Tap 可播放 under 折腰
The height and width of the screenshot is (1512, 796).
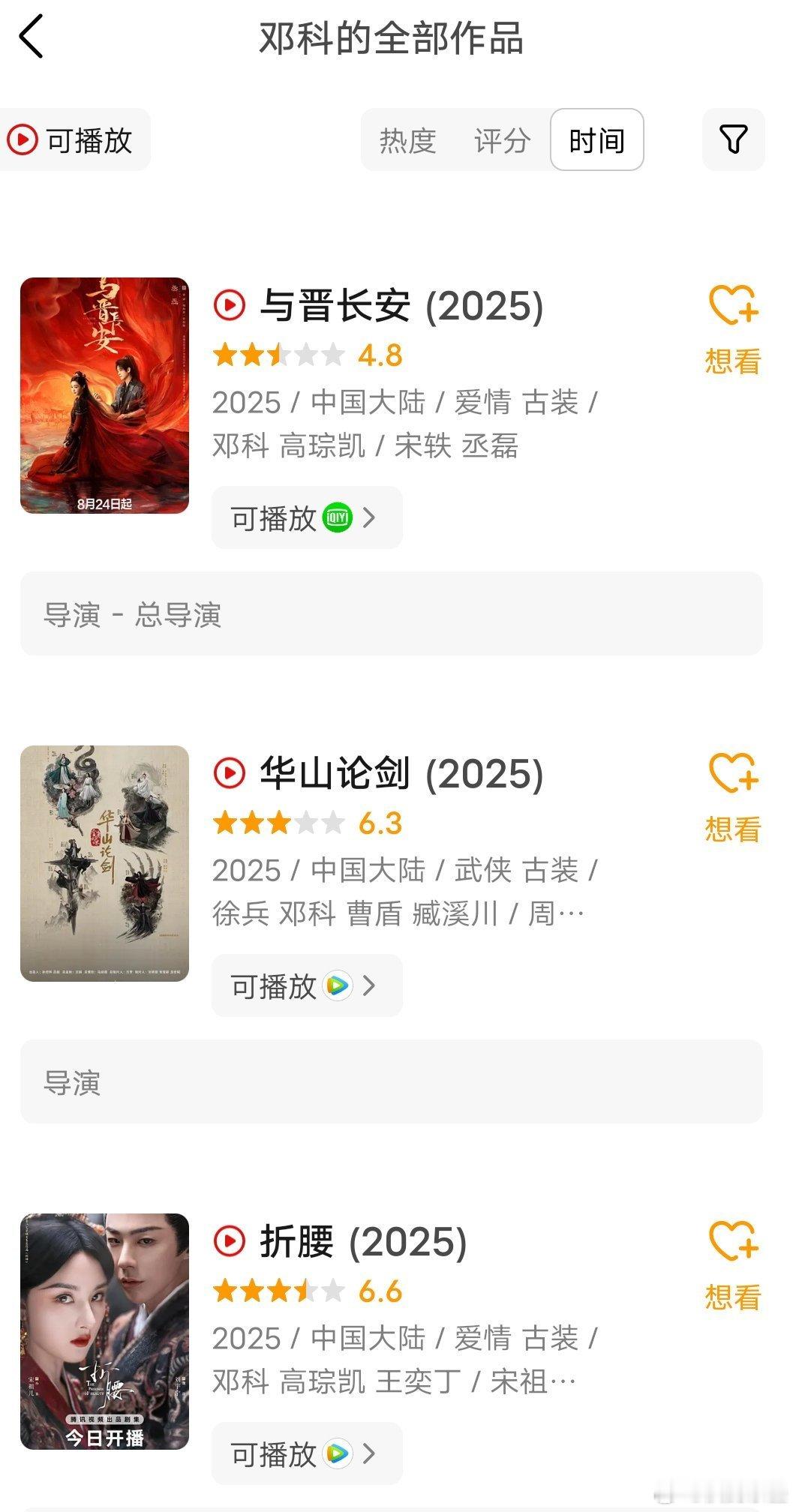tap(307, 1453)
